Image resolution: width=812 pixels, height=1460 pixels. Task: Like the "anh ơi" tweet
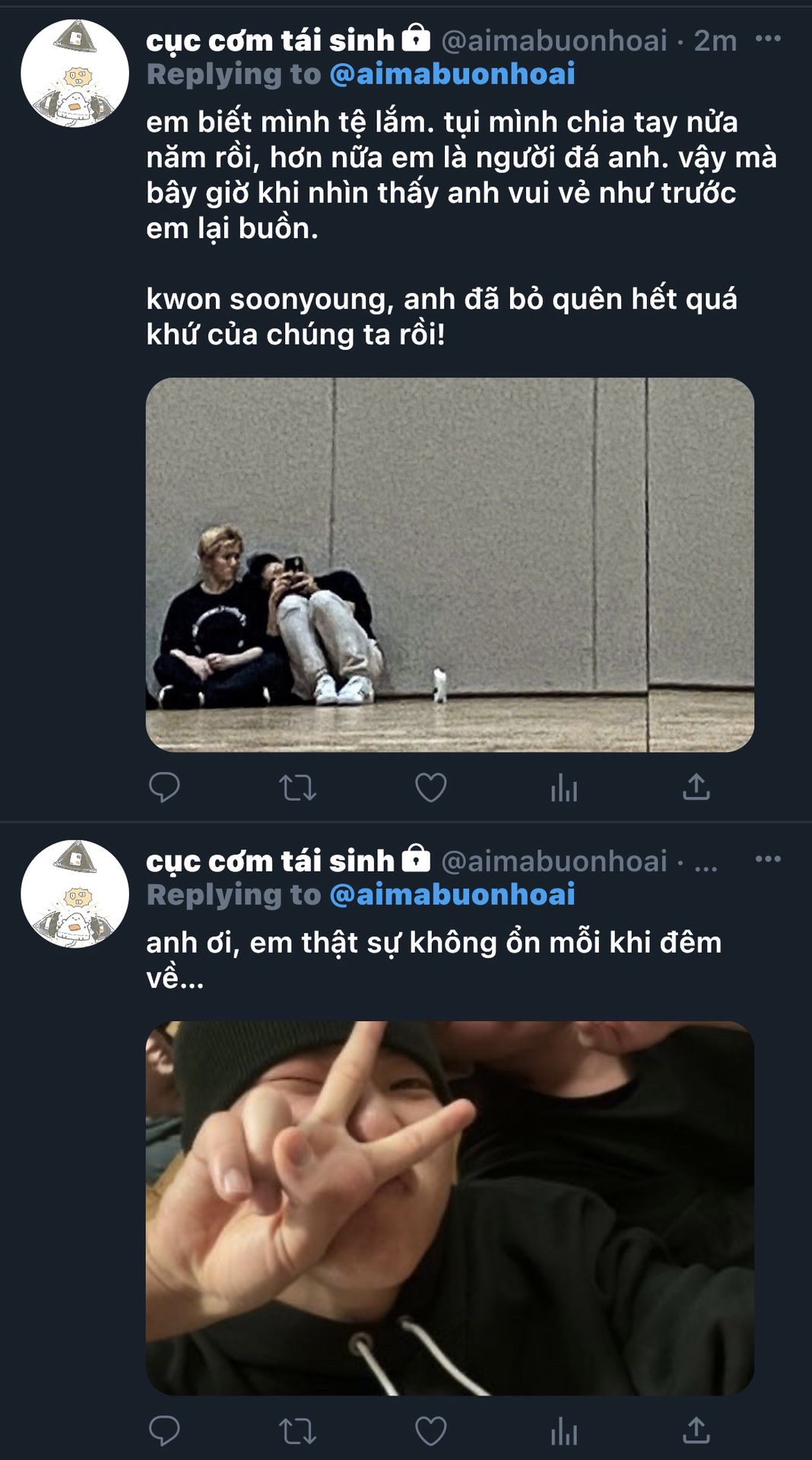click(x=431, y=1431)
